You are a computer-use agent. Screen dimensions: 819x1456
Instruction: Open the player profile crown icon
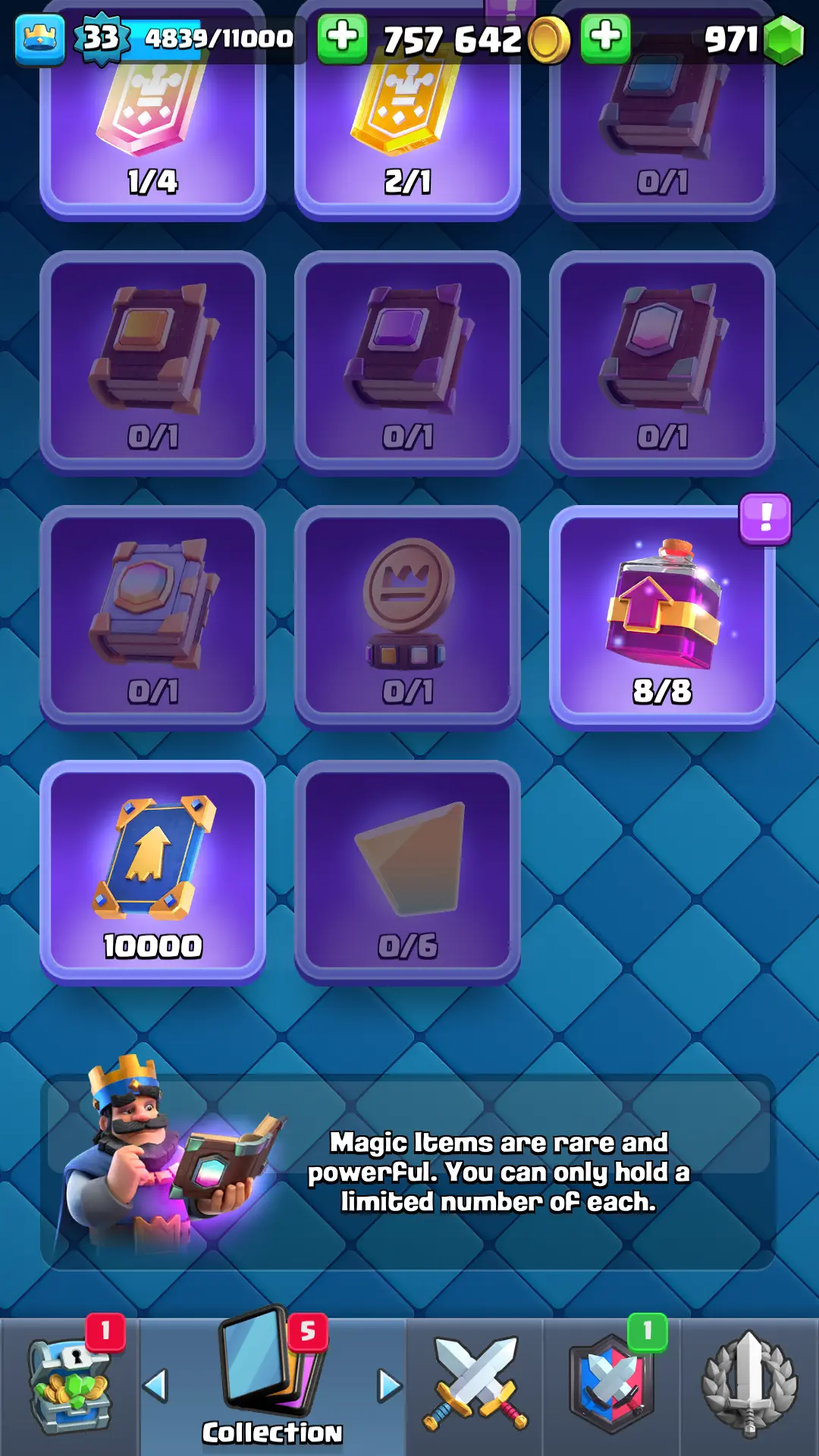tap(39, 38)
